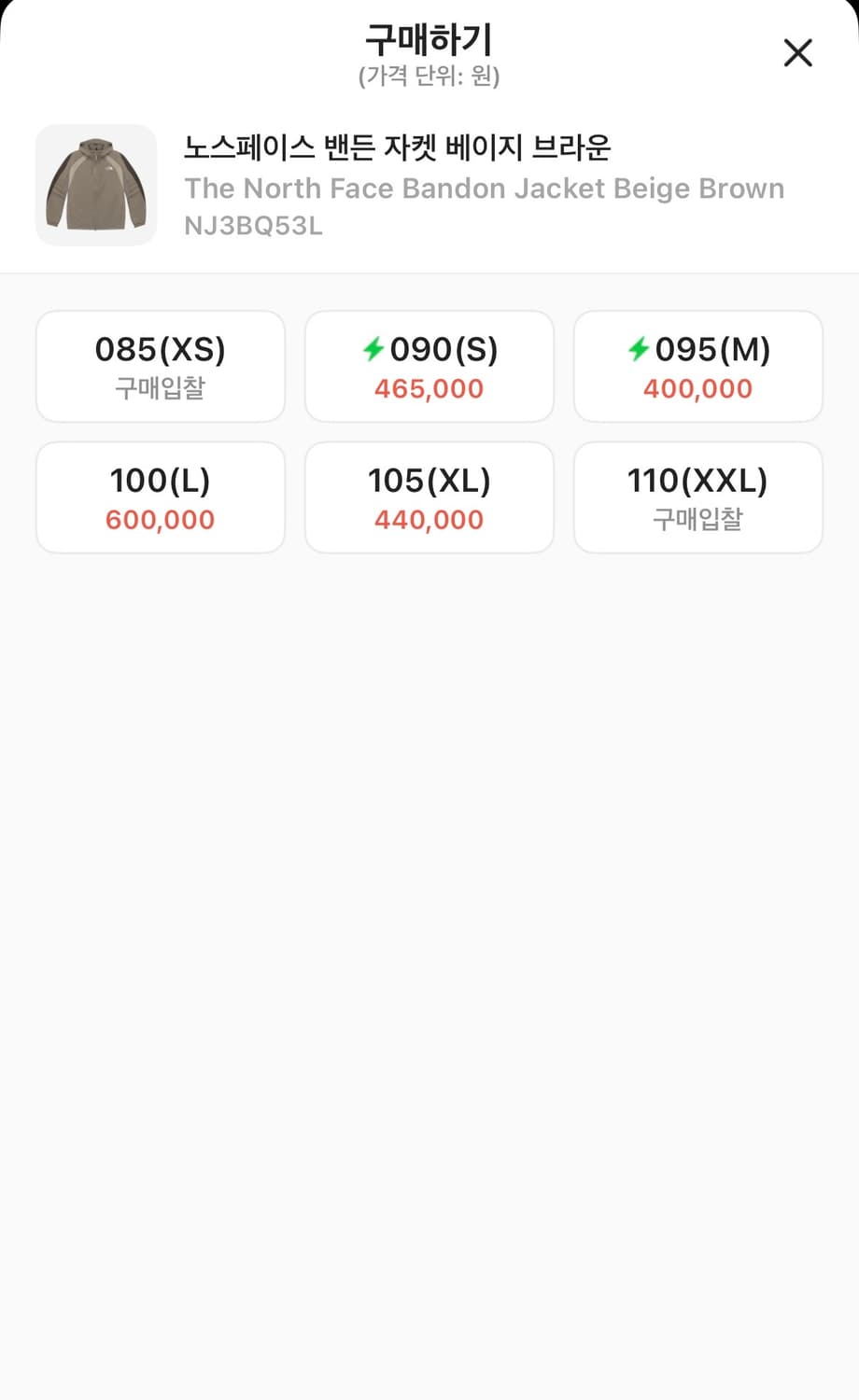
Task: Select size 095(M) priced 400,000
Action: click(697, 366)
